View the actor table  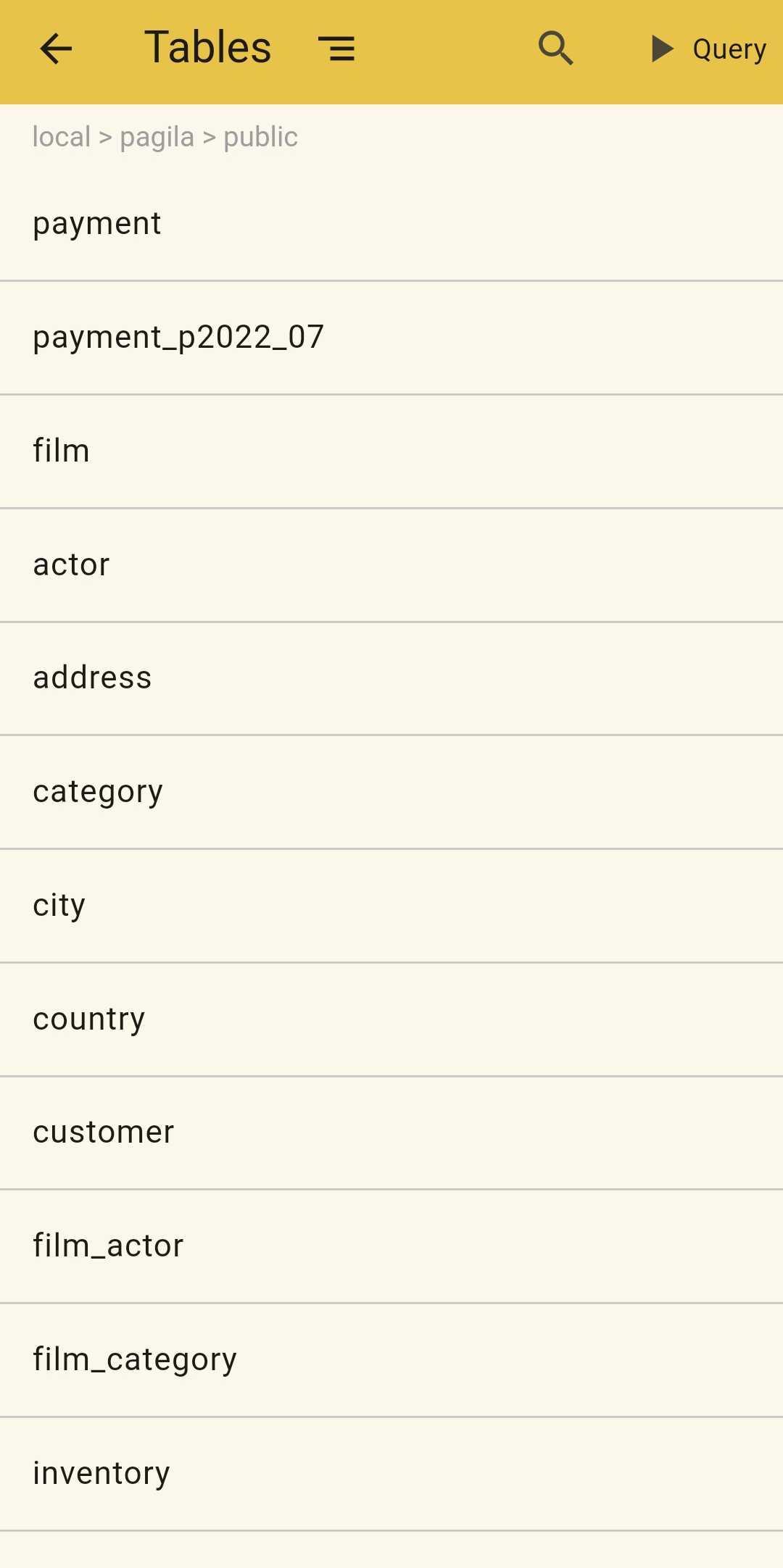[391, 565]
